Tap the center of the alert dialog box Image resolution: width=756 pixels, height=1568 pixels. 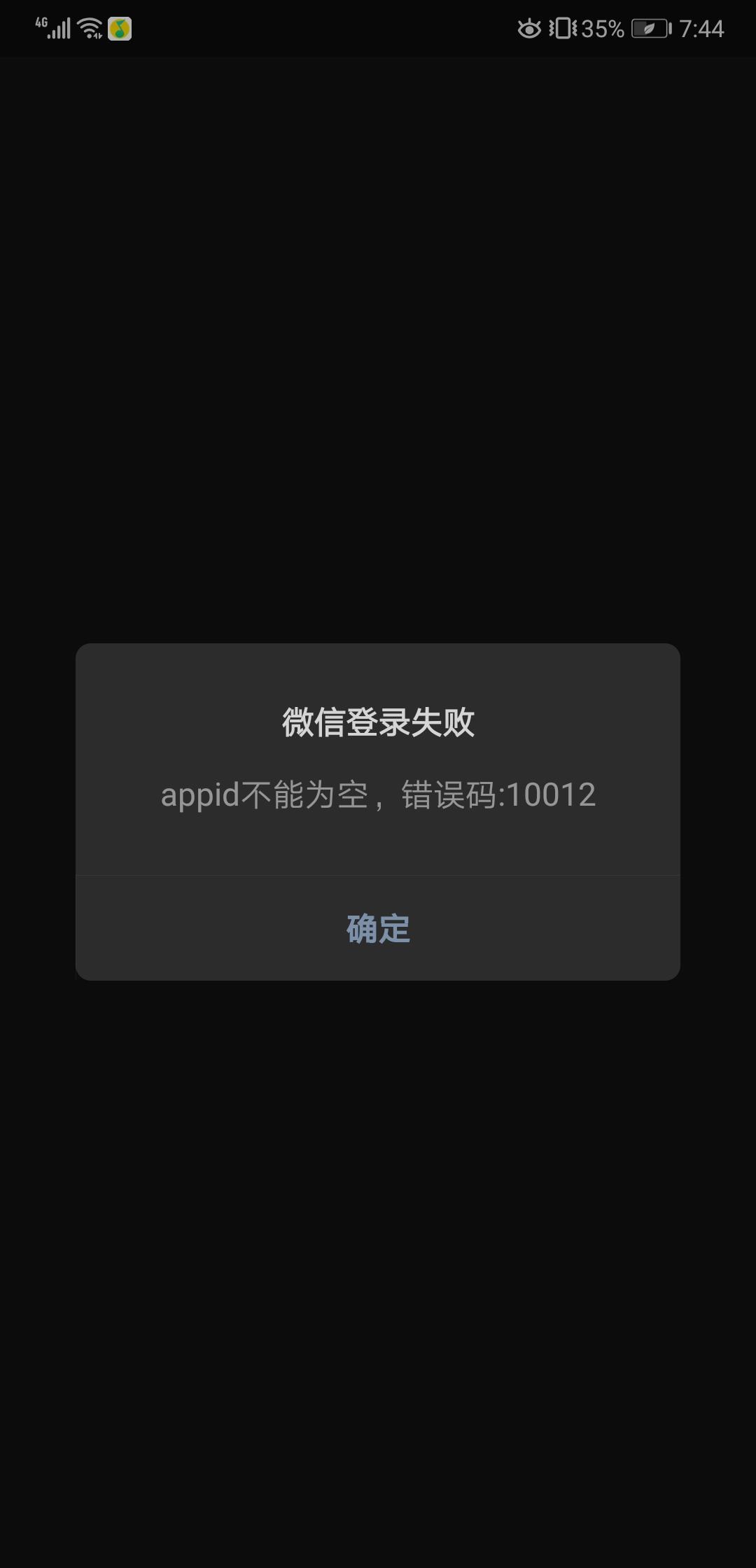[x=378, y=812]
